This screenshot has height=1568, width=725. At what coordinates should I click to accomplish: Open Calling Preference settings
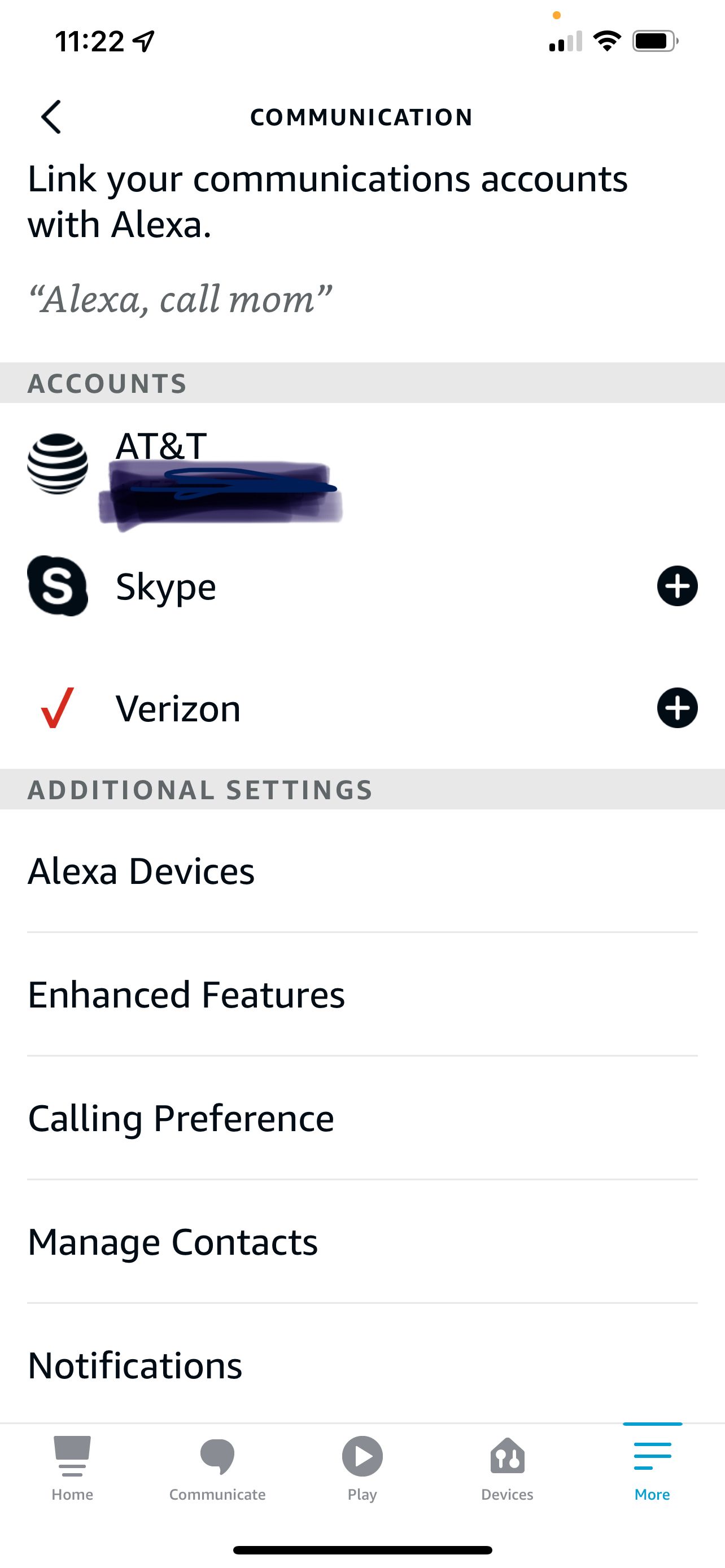[181, 1118]
